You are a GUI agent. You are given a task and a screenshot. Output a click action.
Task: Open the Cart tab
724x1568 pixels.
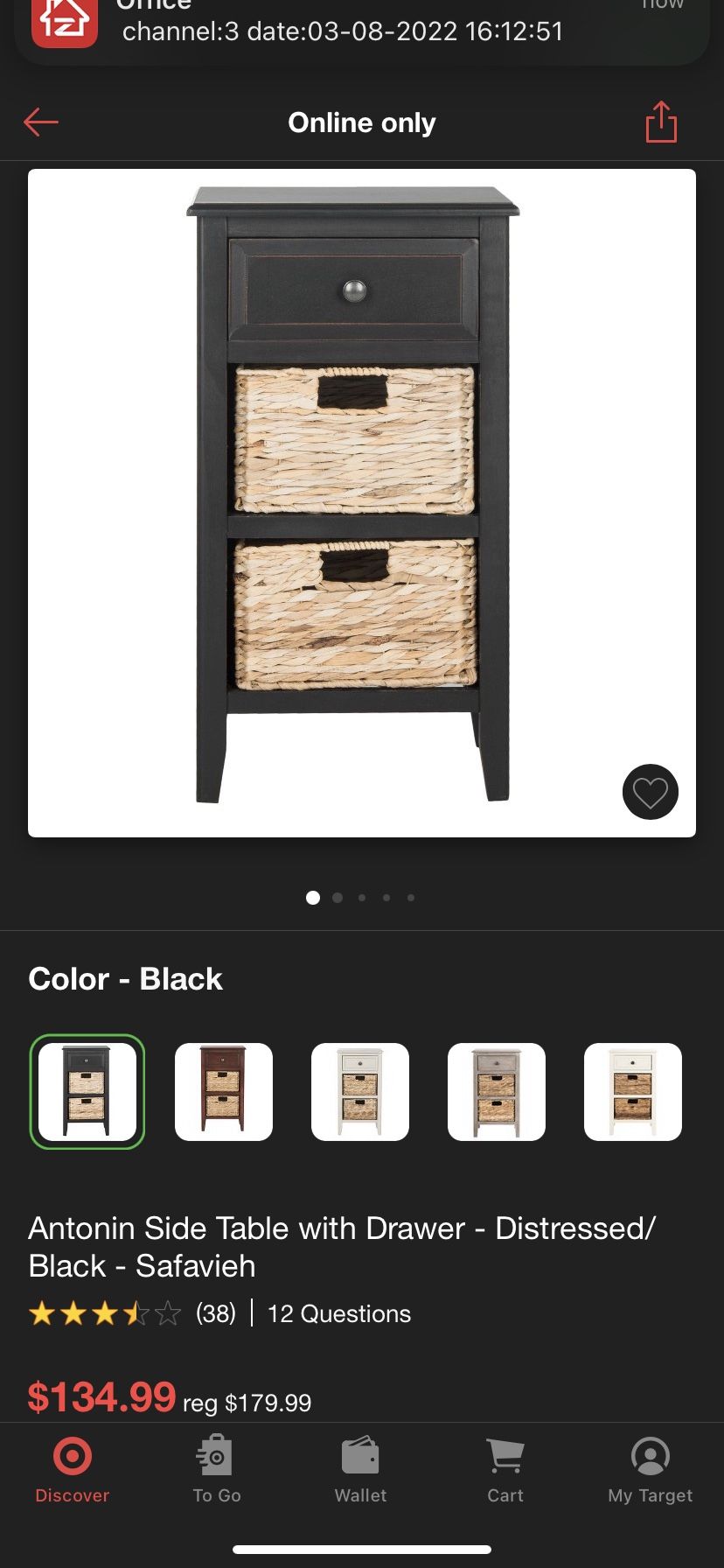pos(505,1470)
